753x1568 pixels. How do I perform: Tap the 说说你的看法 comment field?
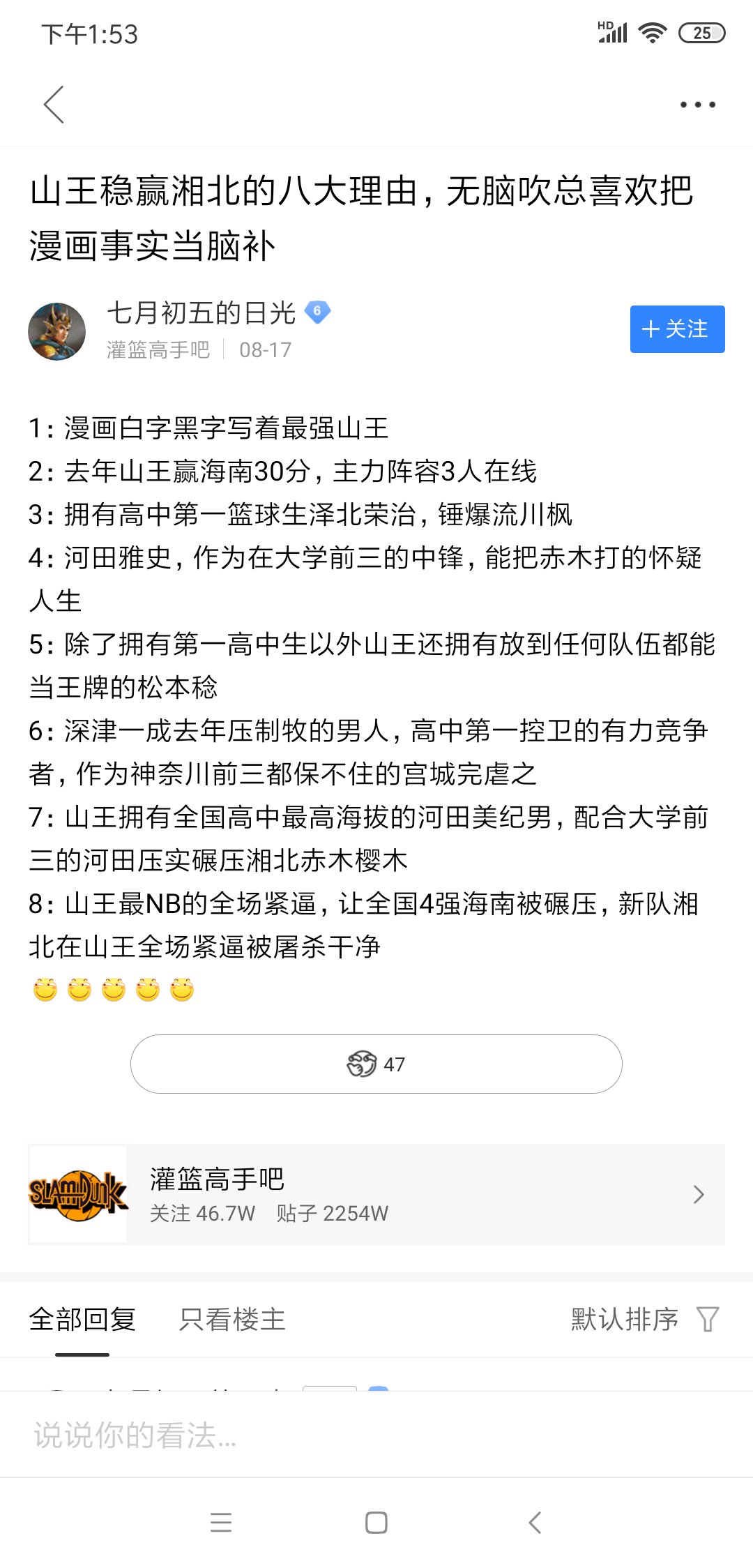(x=376, y=1435)
